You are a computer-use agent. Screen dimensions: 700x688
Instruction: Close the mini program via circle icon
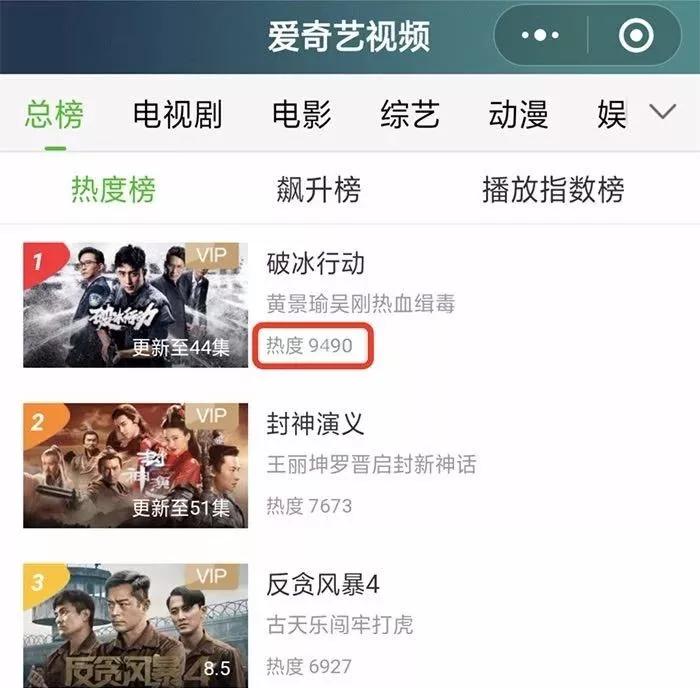pos(636,37)
